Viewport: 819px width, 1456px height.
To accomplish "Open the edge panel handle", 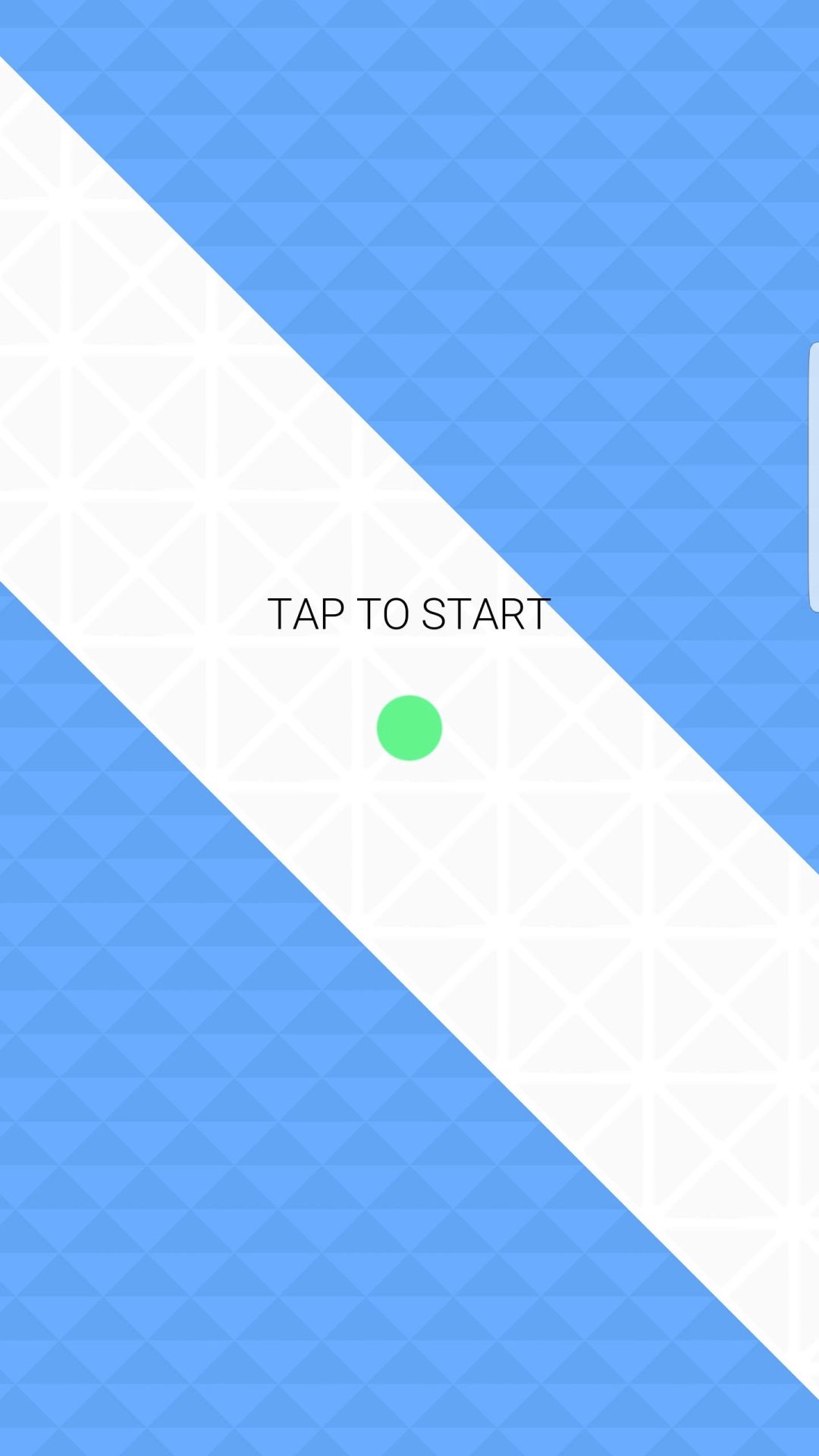I will point(814,476).
